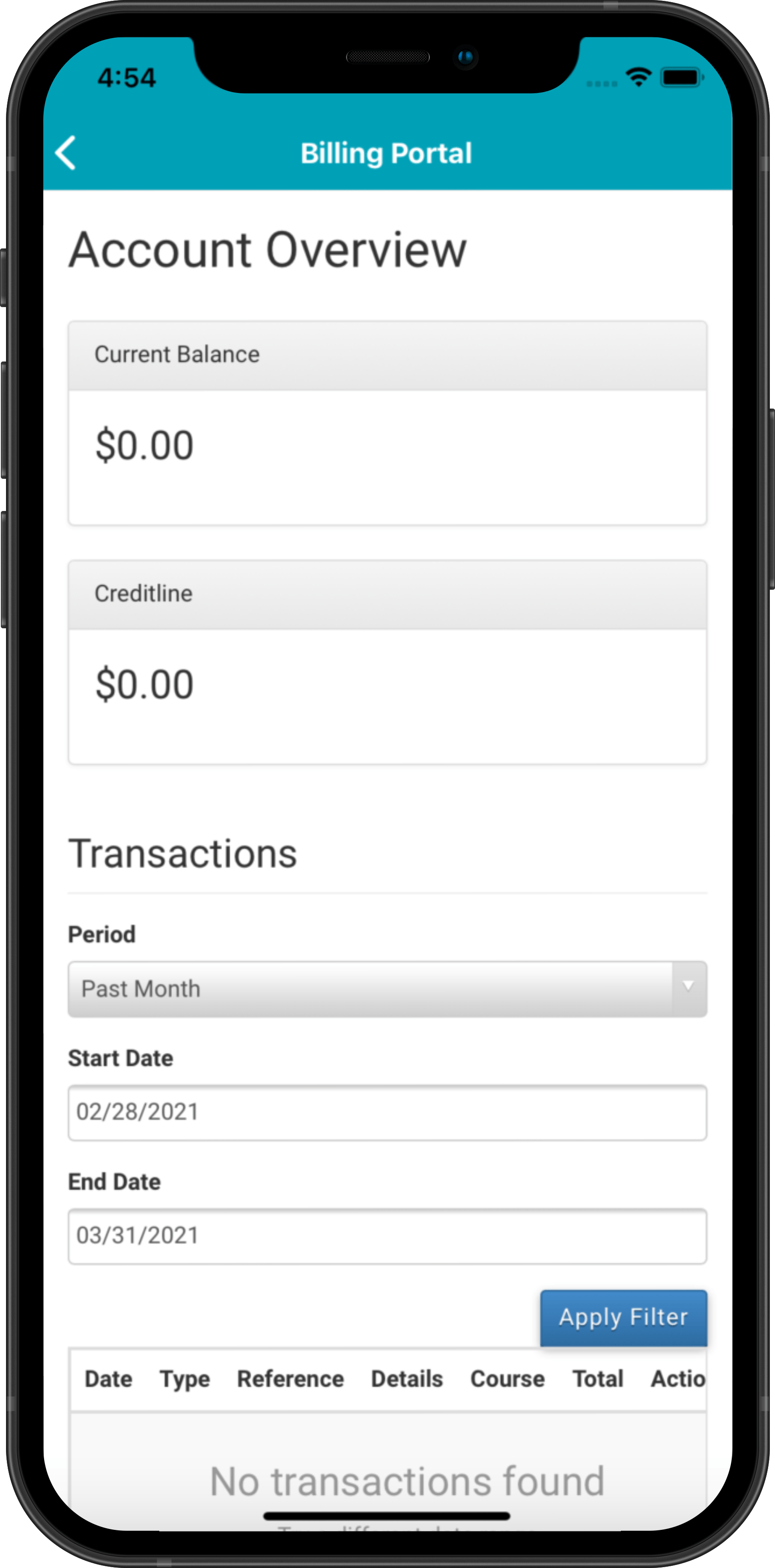Screen dimensions: 775x1568
Task: Select the Start Date field
Action: tap(387, 1112)
